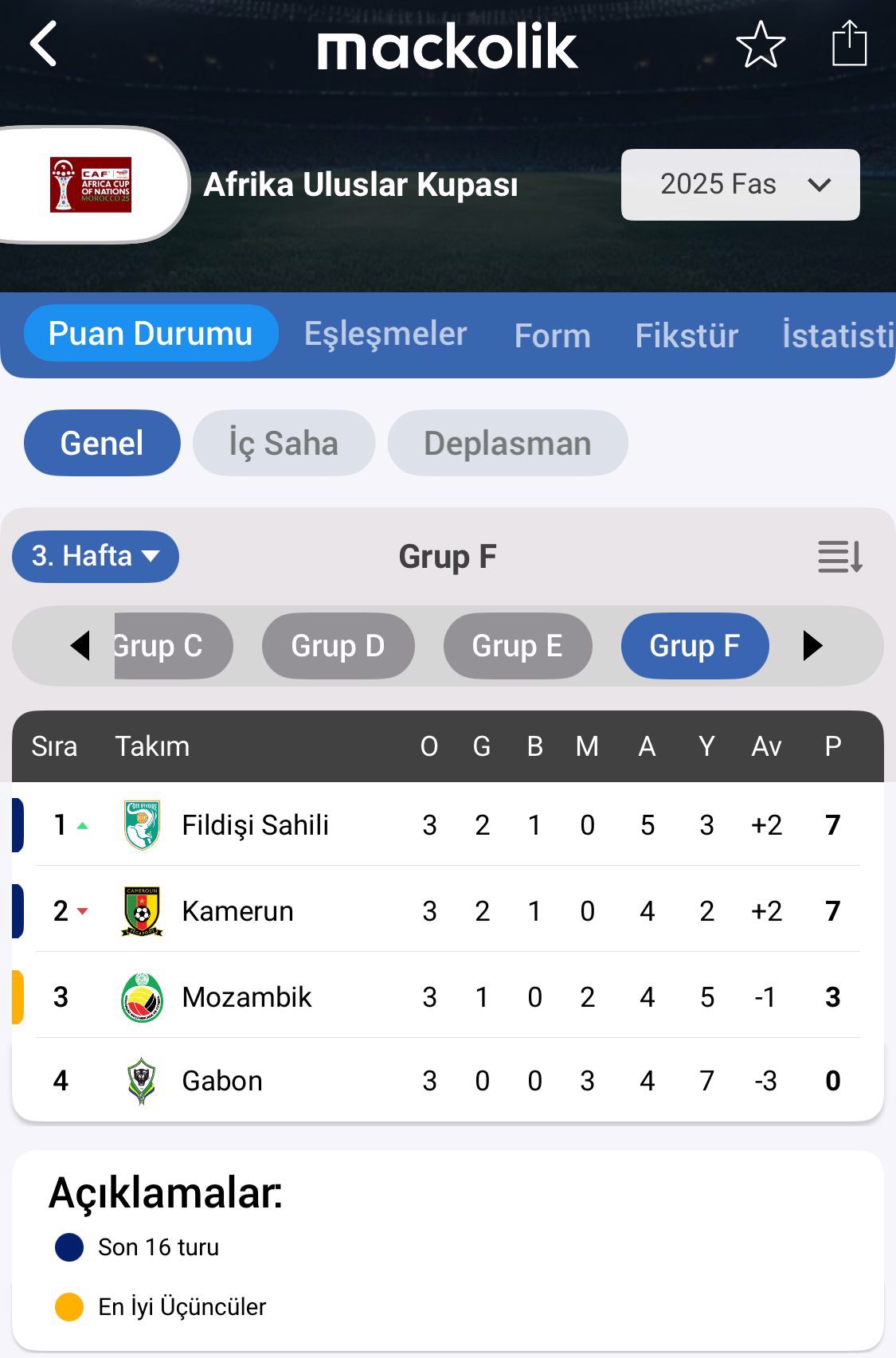The height and width of the screenshot is (1358, 896).
Task: Show next groups with the right arrow
Action: (812, 646)
